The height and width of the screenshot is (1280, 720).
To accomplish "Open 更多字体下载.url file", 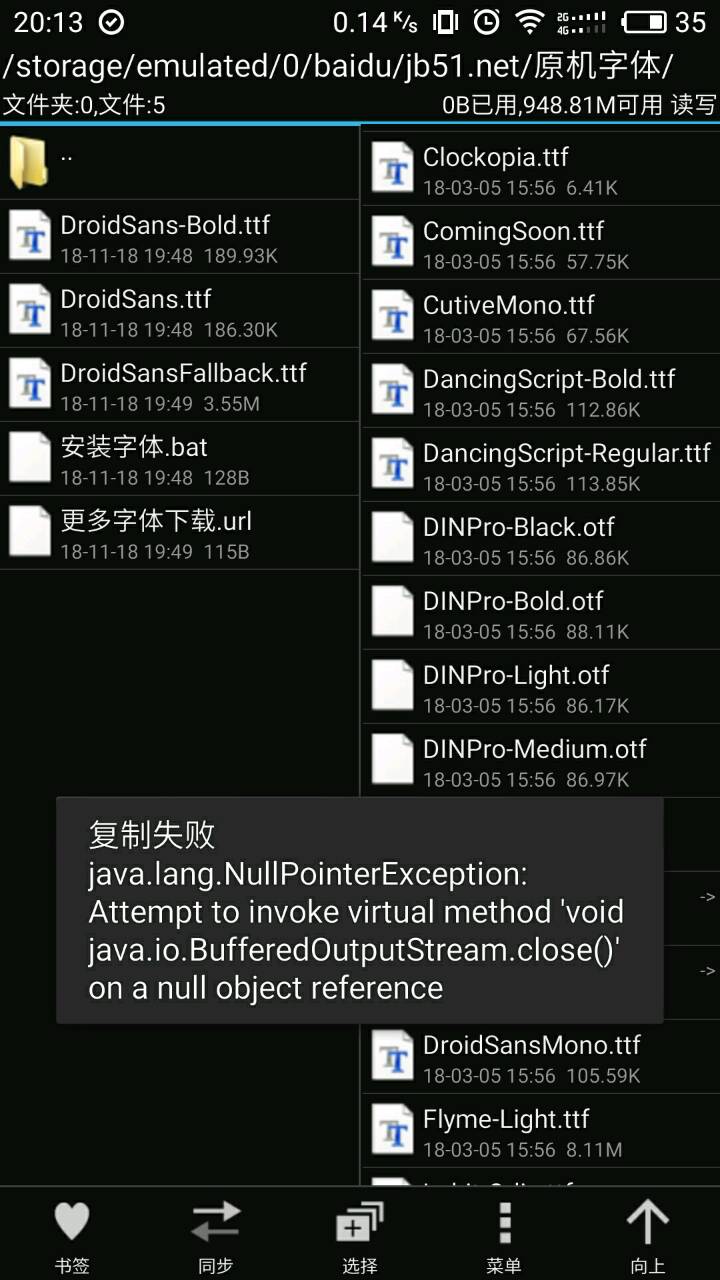I will [x=180, y=534].
